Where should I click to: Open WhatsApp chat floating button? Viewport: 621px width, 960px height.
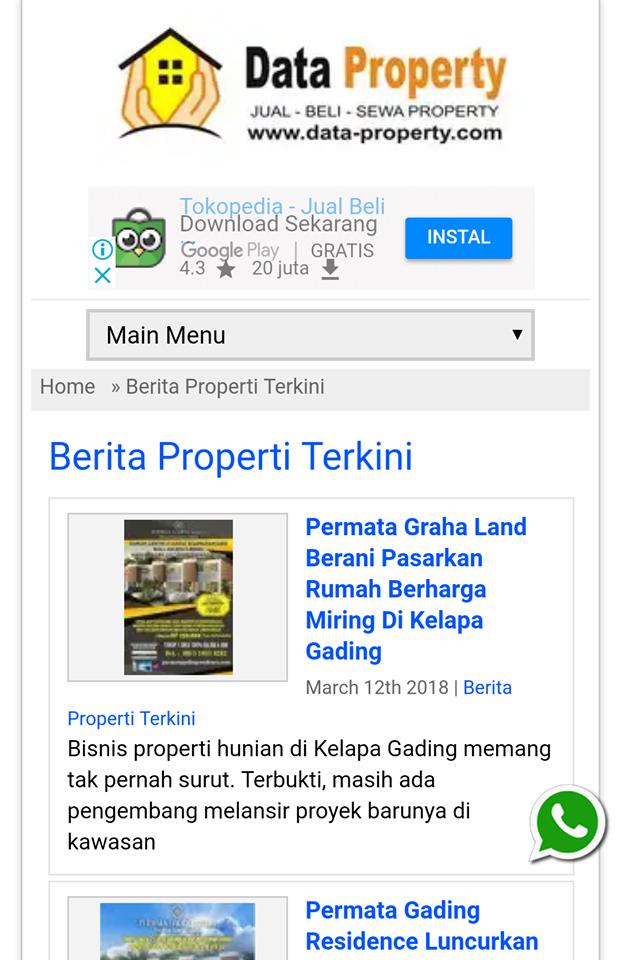[x=567, y=824]
